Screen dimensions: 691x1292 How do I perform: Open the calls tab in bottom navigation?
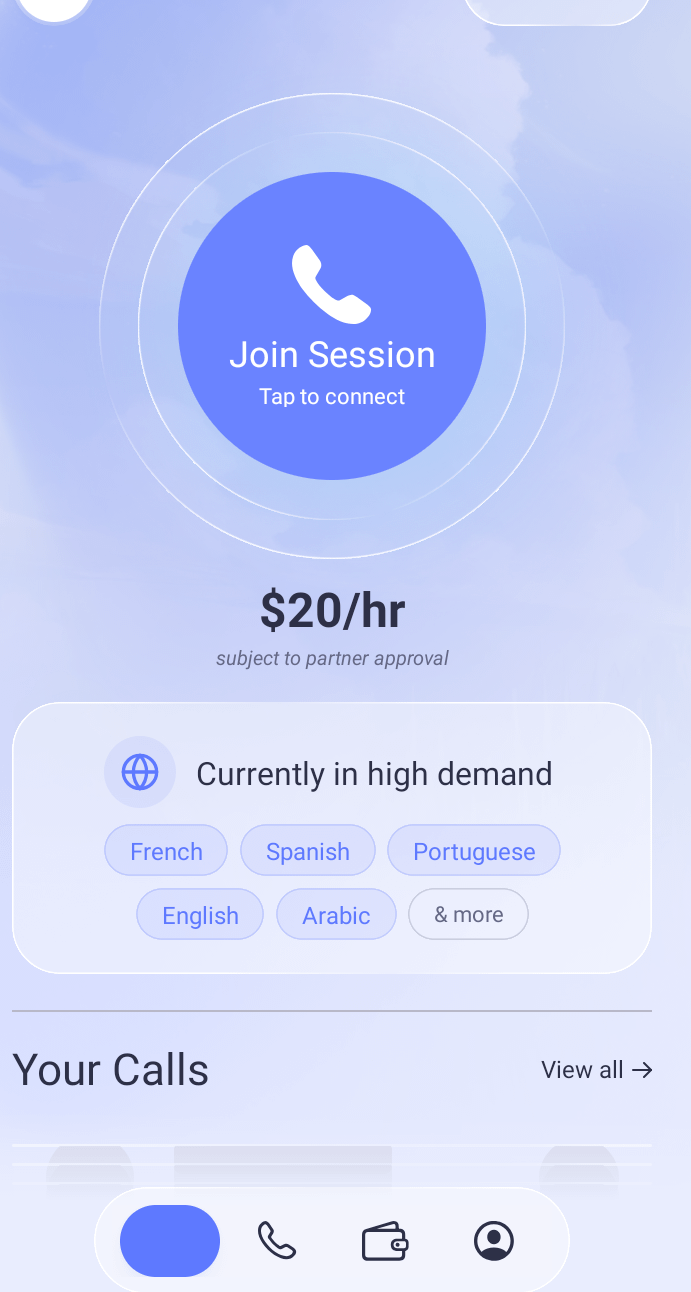[x=277, y=1241]
